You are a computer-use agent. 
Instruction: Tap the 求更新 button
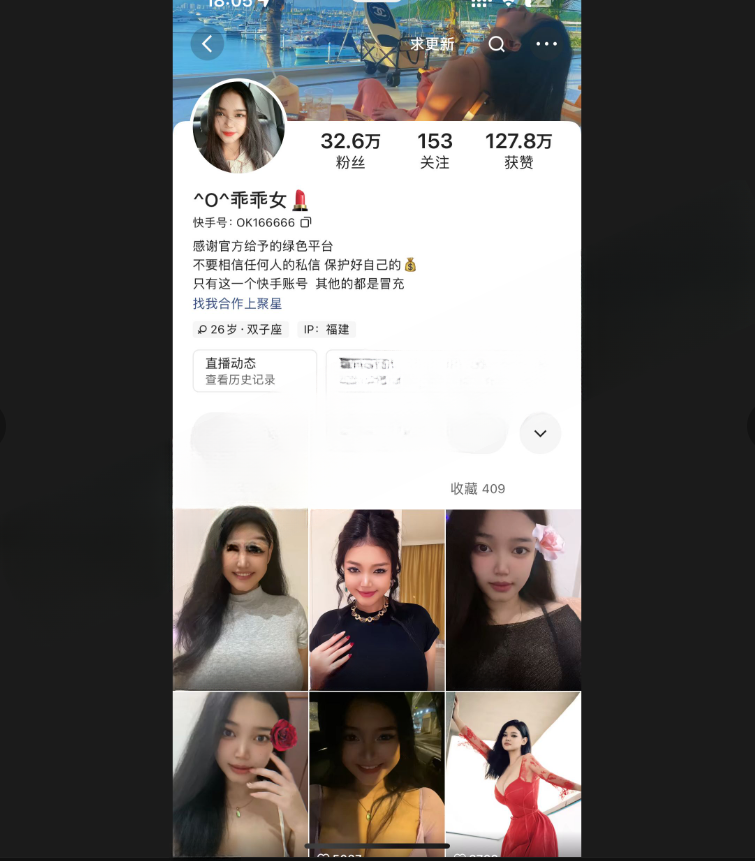click(x=432, y=44)
